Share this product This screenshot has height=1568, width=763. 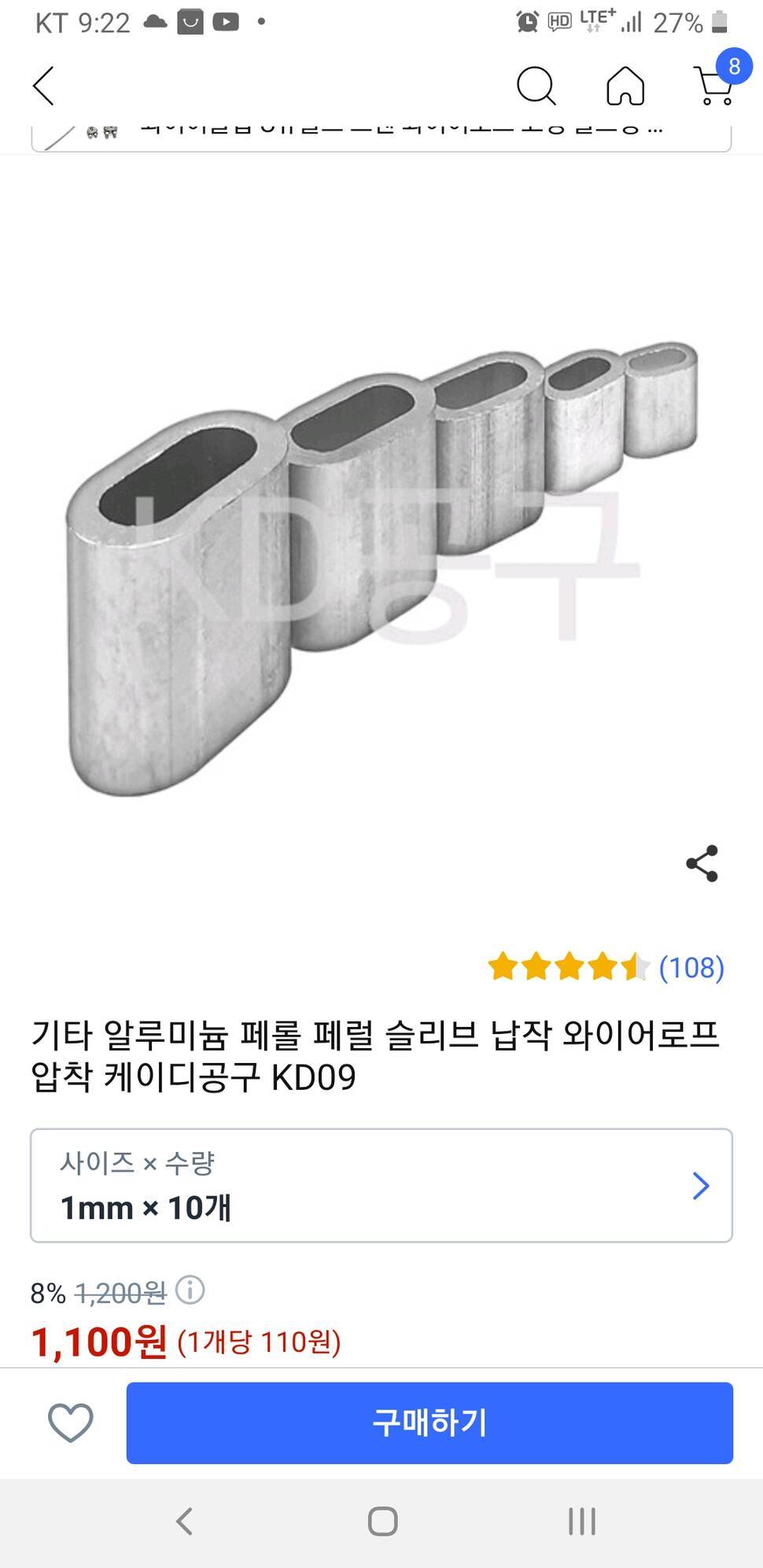(702, 863)
